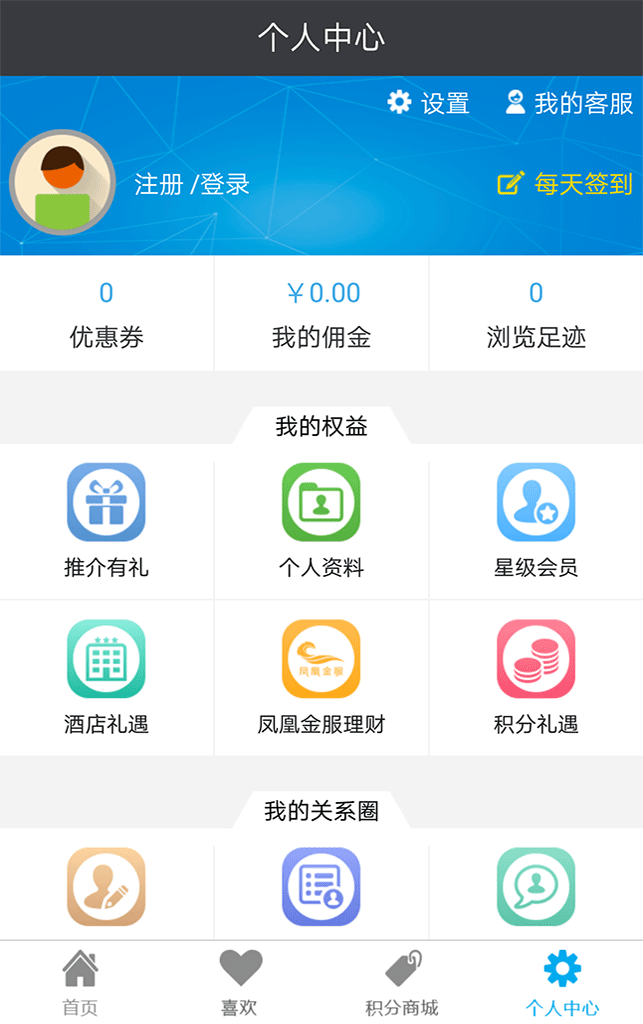Open the profile avatar
The height and width of the screenshot is (1024, 643).
coord(62,183)
